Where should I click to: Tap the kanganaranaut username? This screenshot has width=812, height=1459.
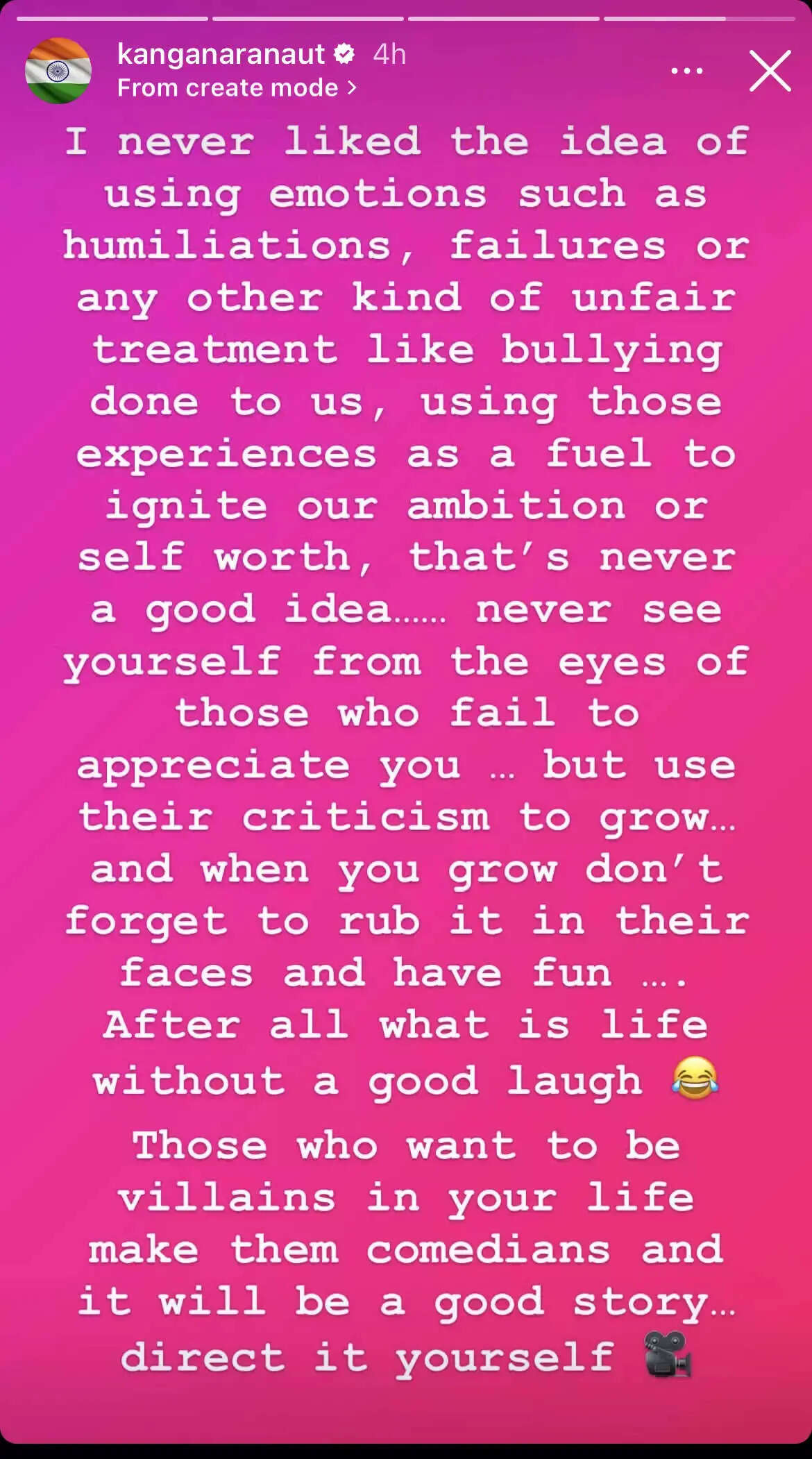tap(221, 54)
